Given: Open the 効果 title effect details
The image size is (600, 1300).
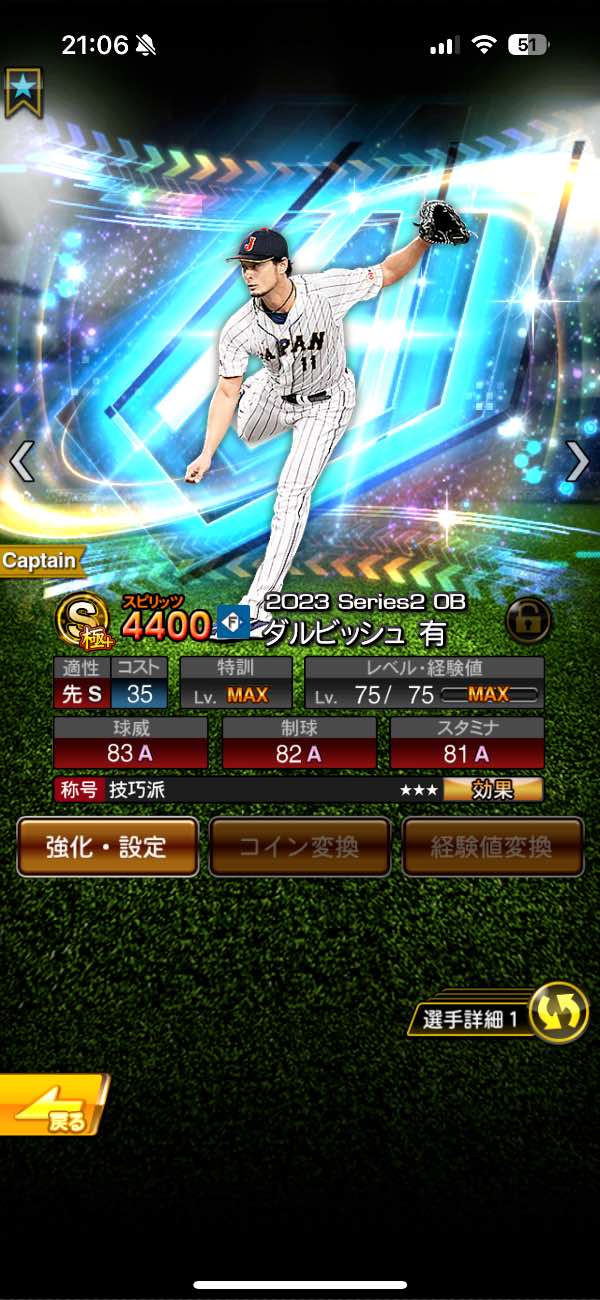Looking at the screenshot, I should click(492, 790).
